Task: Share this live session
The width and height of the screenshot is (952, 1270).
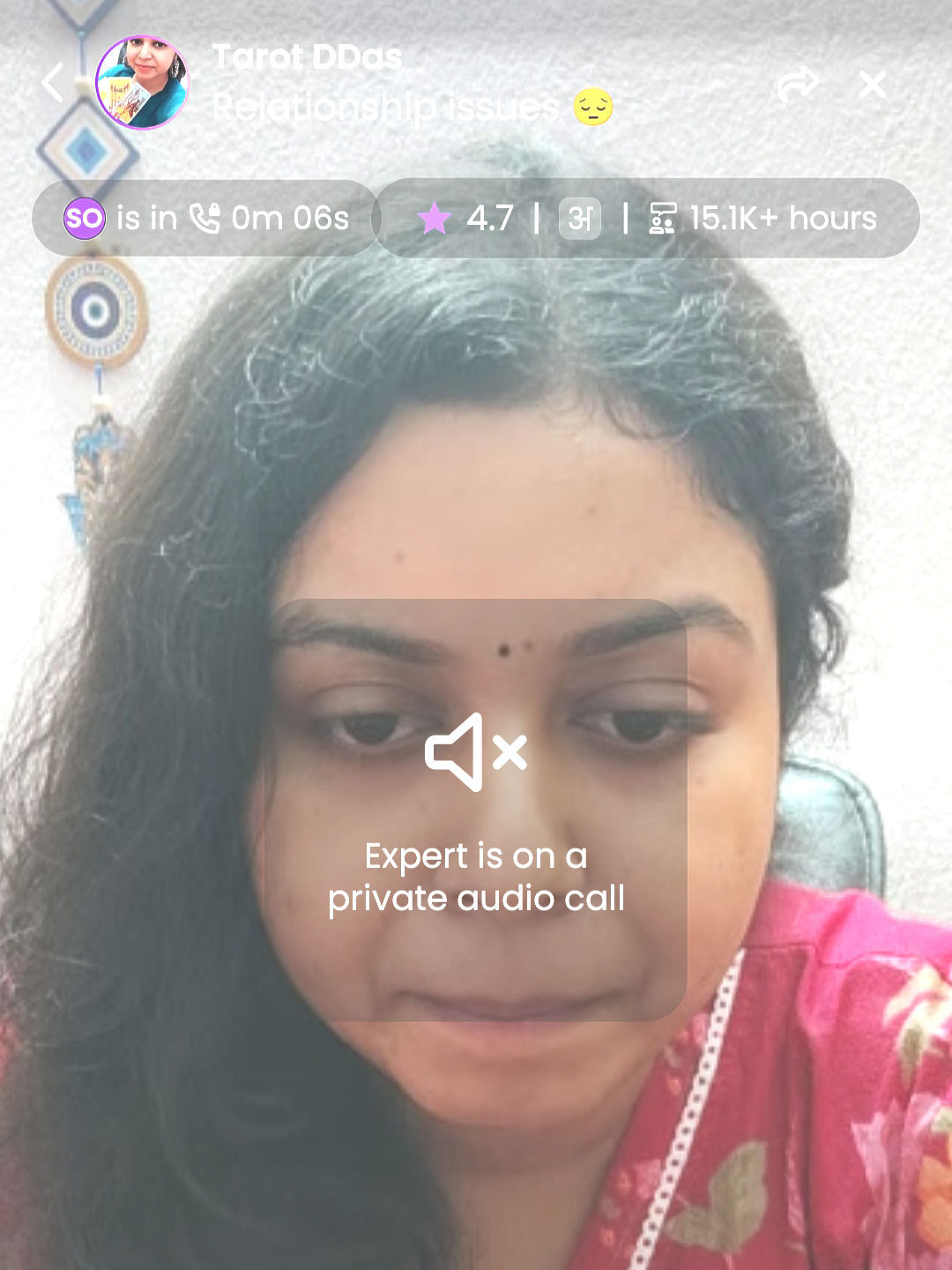Action: coord(798,85)
